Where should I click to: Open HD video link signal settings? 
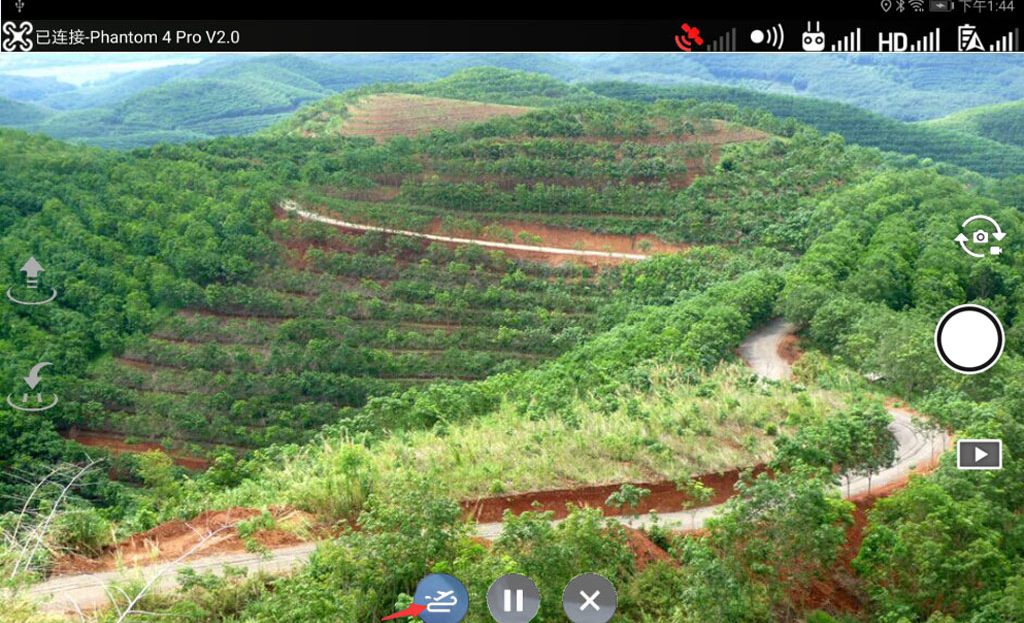pos(908,40)
